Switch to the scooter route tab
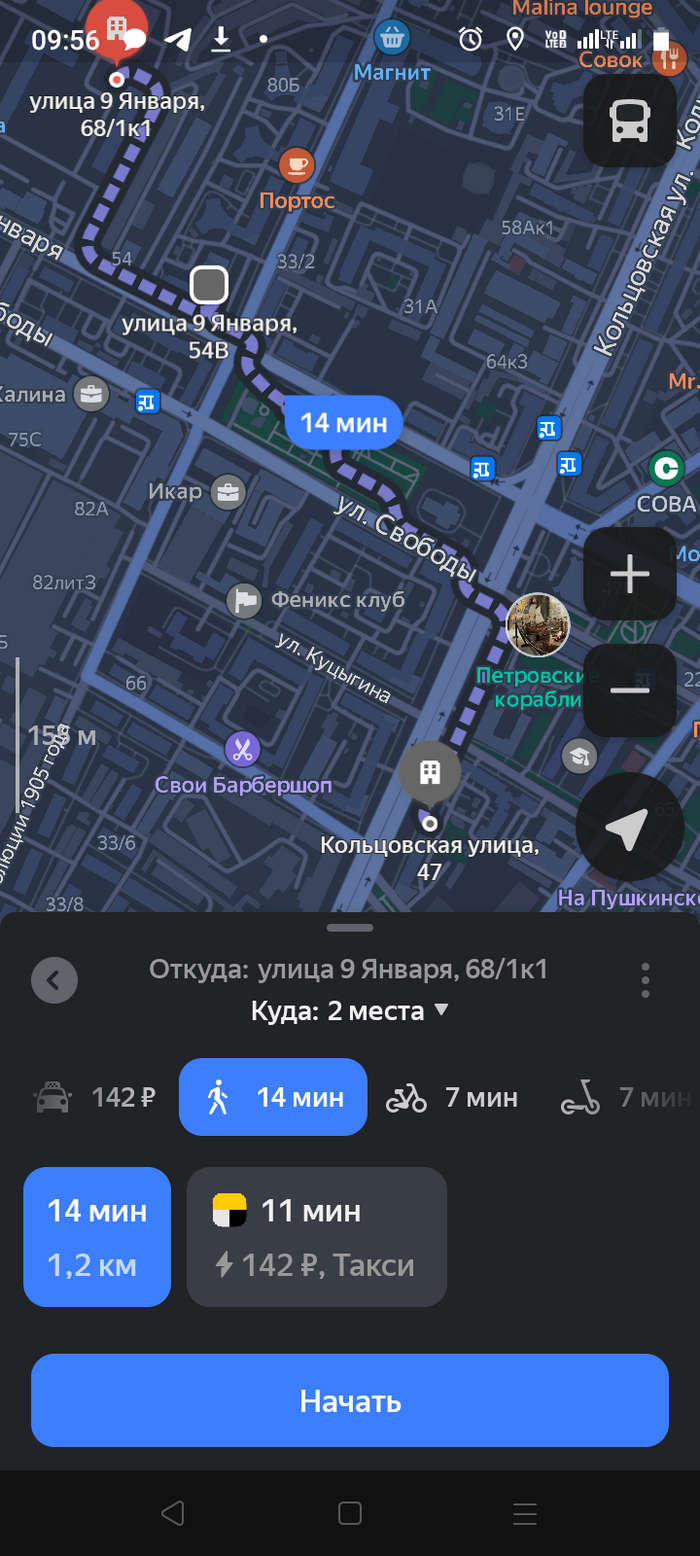This screenshot has width=700, height=1556. 625,1097
